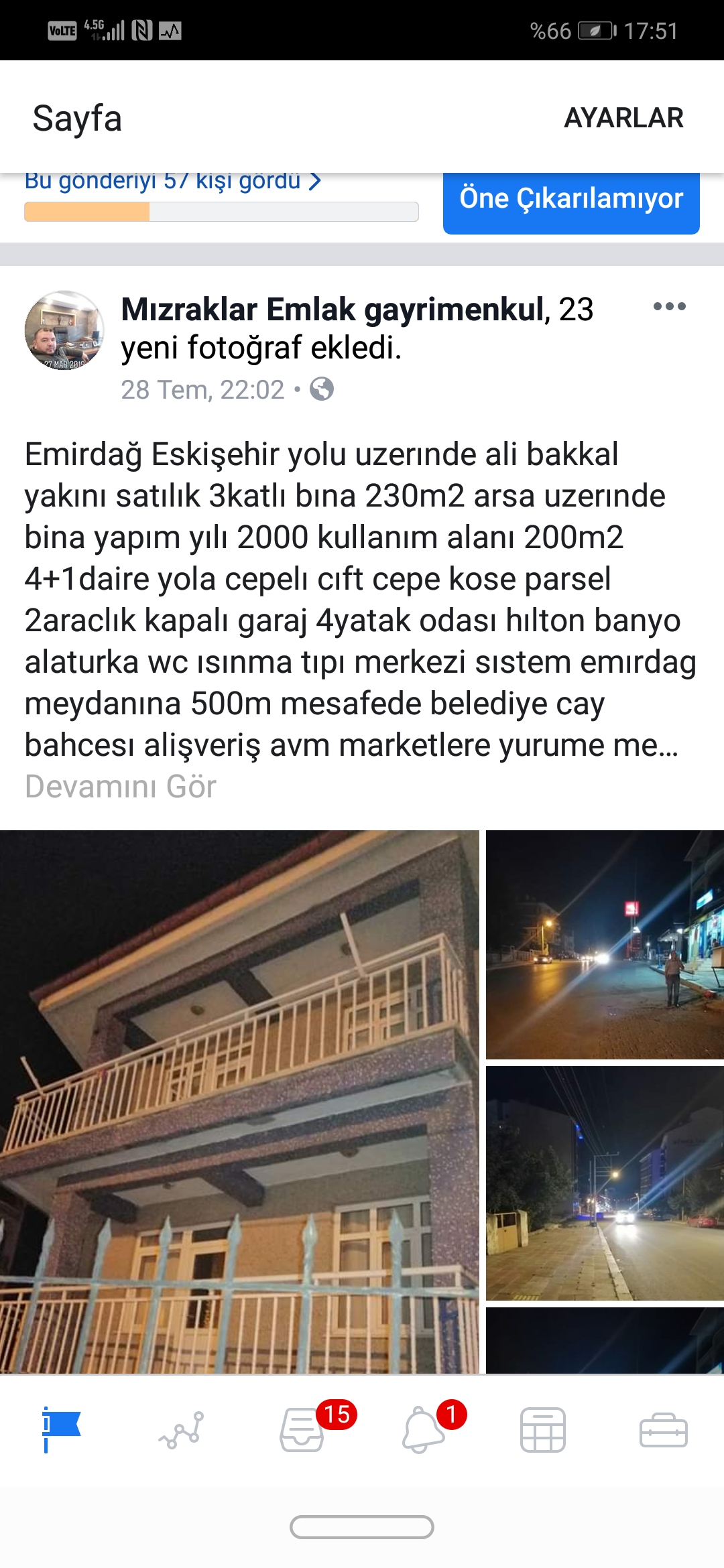Image resolution: width=724 pixels, height=1568 pixels.
Task: Tap the home gesture pill
Action: pos(362,1527)
